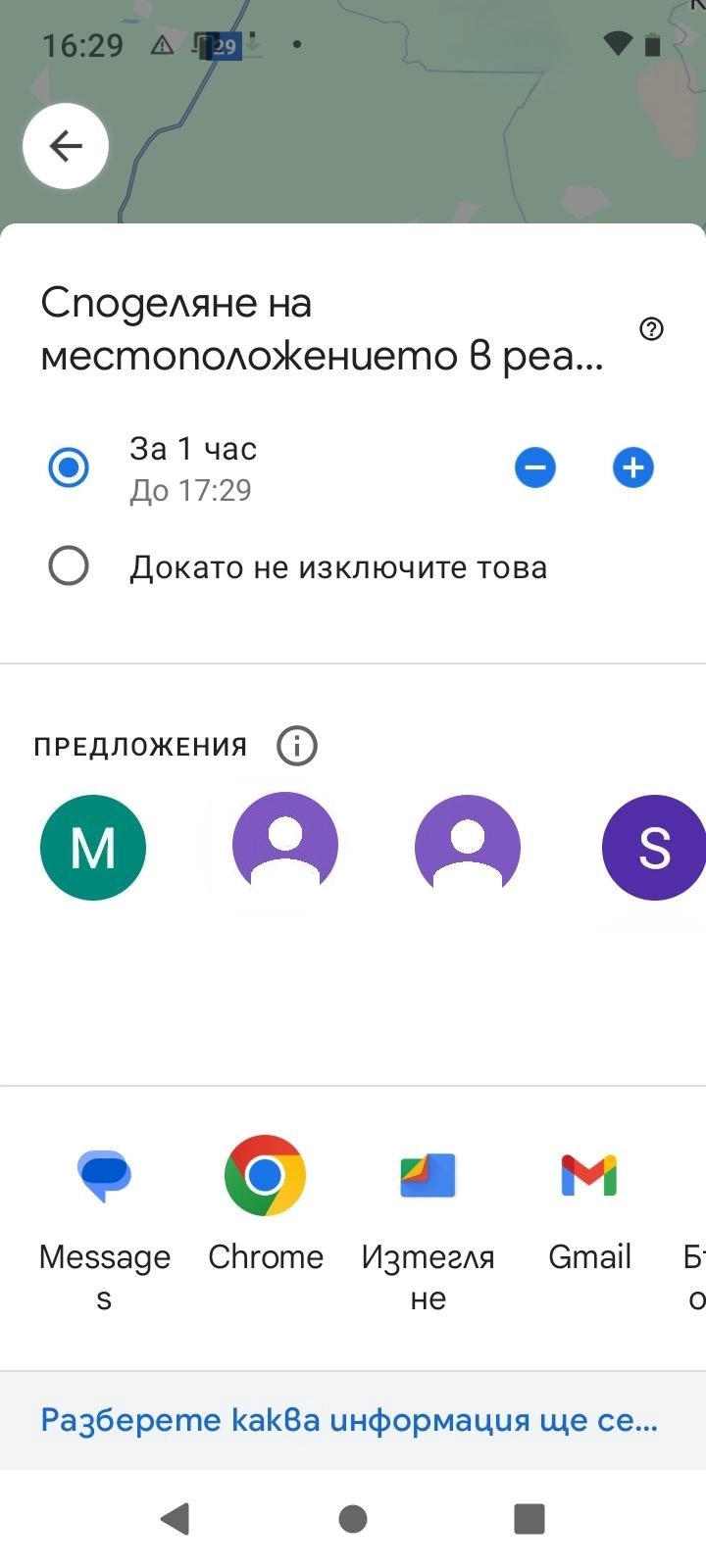Choose "Докато не изключите това"

[x=69, y=566]
